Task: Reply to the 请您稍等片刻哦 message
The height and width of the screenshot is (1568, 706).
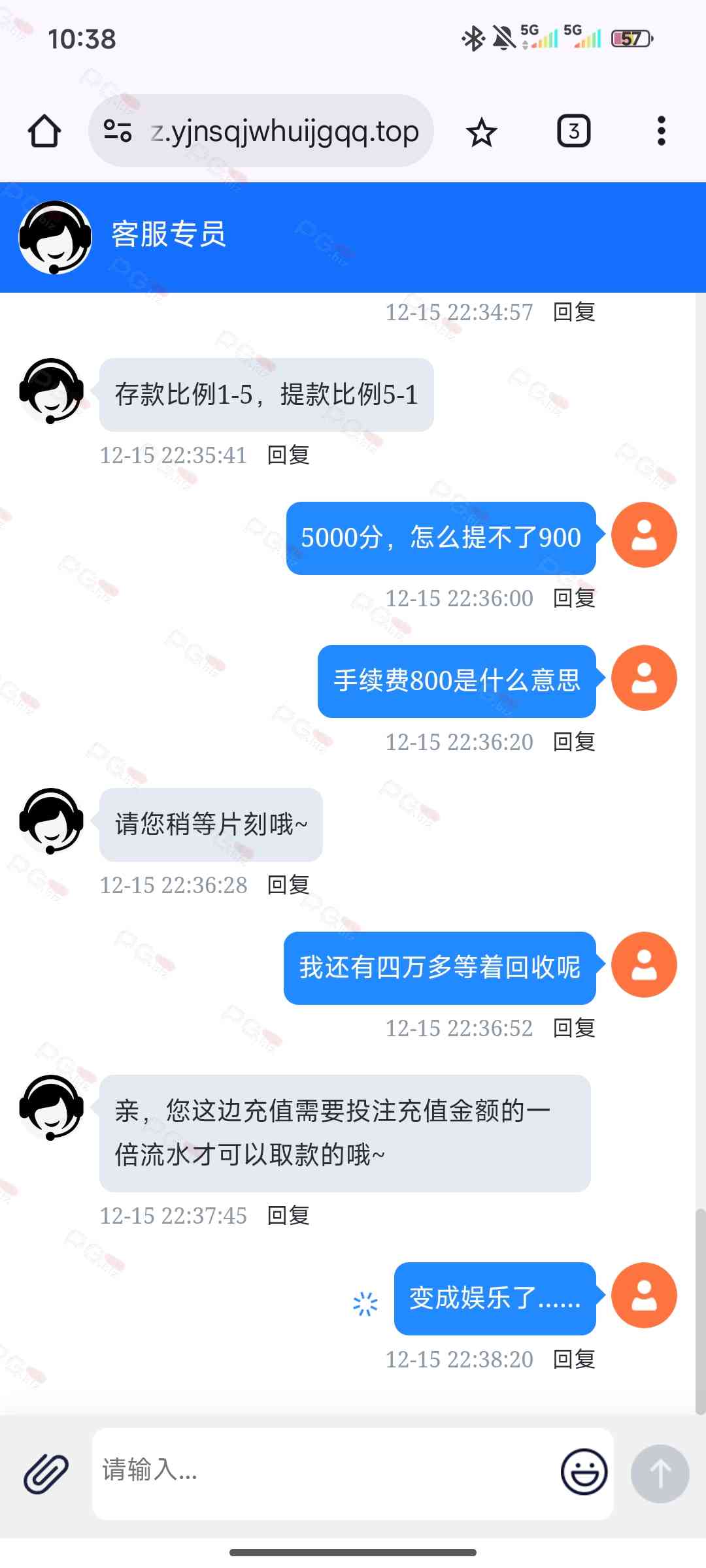Action: (x=288, y=885)
